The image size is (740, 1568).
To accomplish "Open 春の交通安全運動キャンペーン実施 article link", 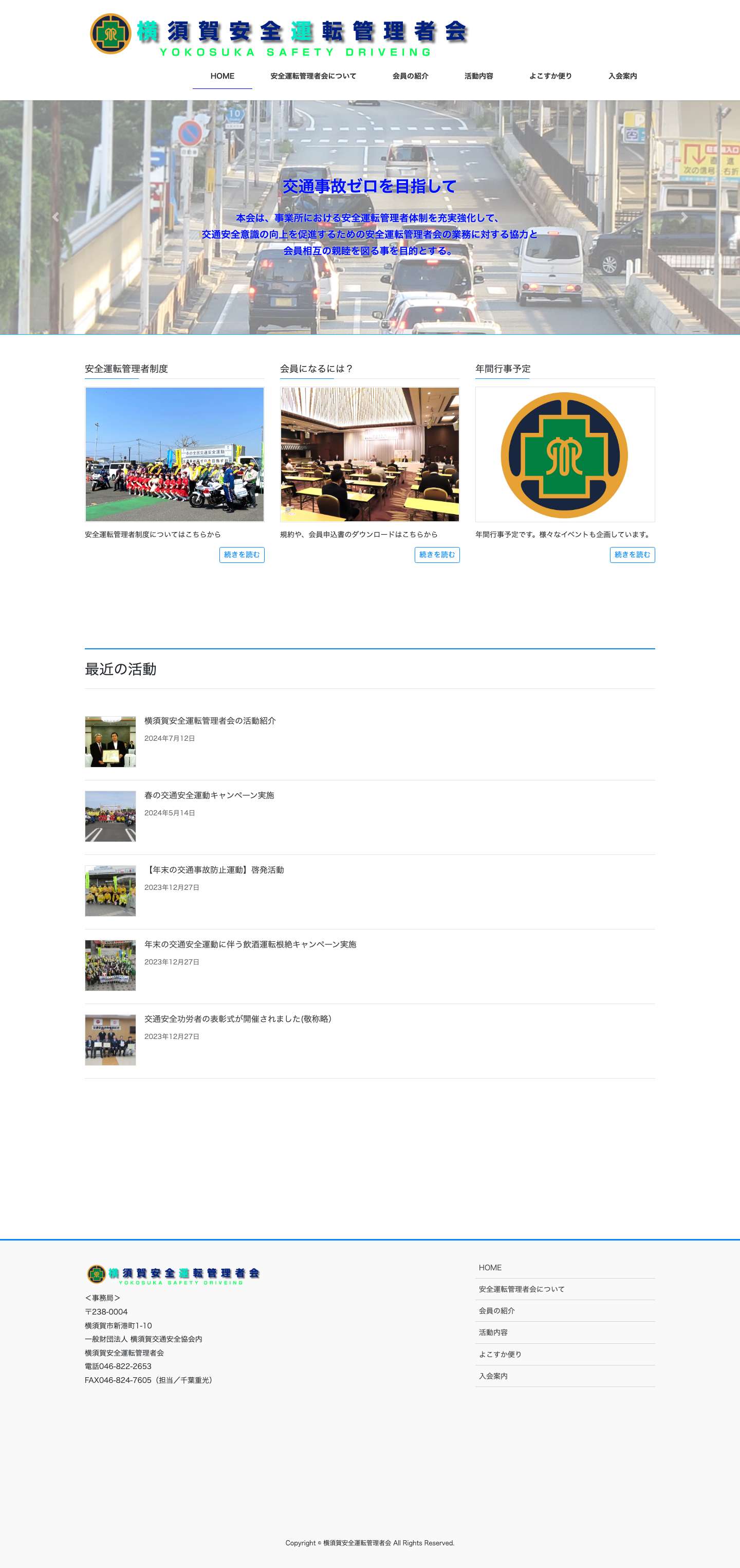I will 209,795.
